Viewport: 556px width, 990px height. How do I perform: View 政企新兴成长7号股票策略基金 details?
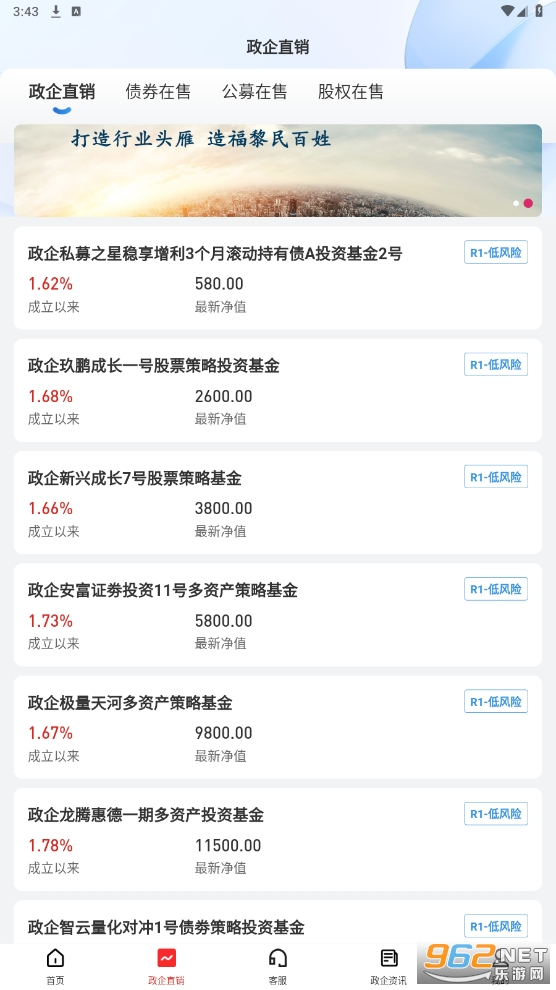coord(278,503)
